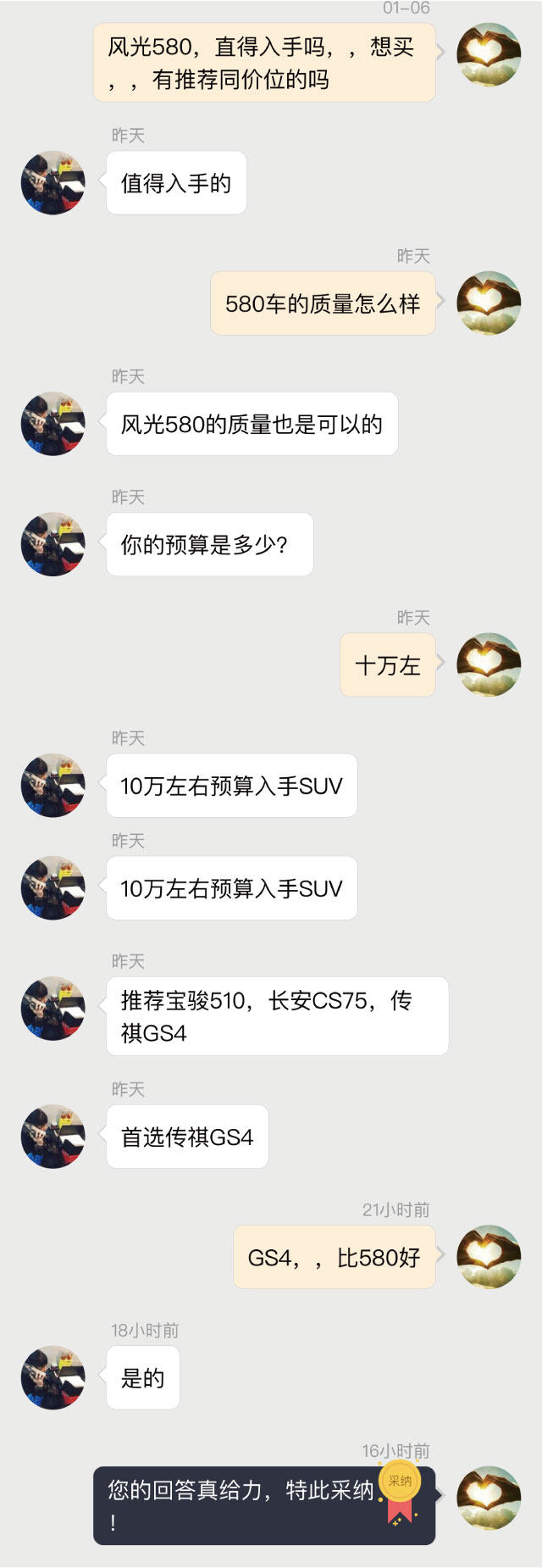Open the avatar next to '是的' reply
Image resolution: width=542 pixels, height=1568 pixels.
click(53, 1377)
